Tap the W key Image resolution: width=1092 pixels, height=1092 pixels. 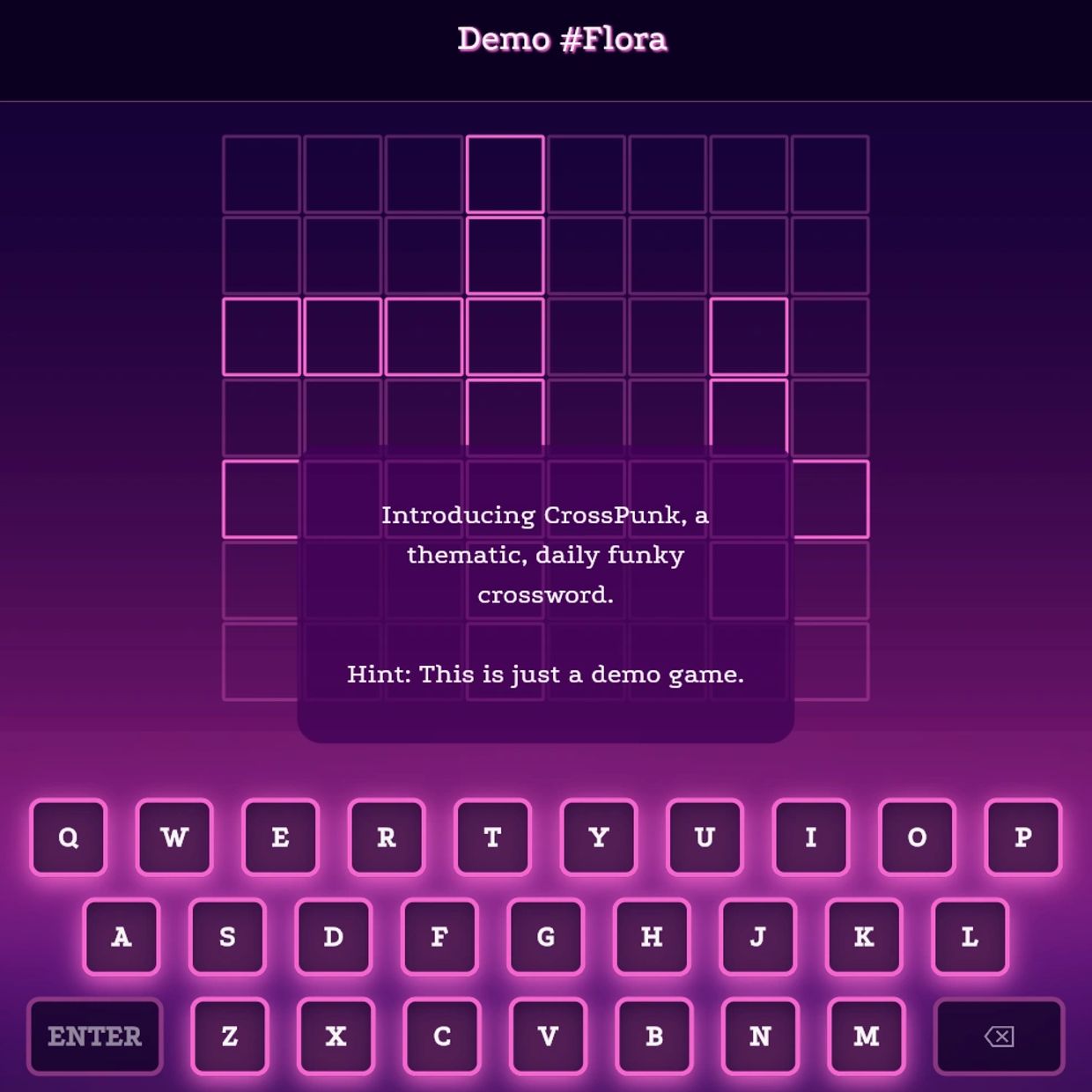pos(174,837)
